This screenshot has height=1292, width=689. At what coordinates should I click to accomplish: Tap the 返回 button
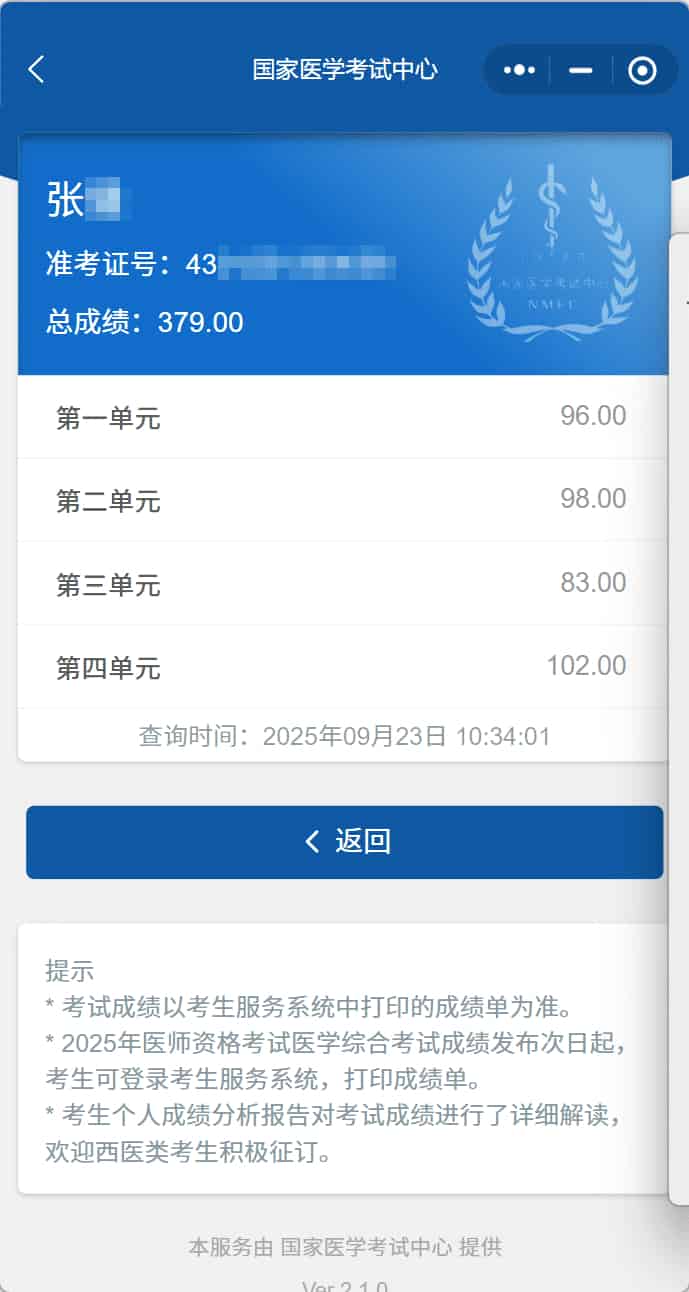coord(345,842)
